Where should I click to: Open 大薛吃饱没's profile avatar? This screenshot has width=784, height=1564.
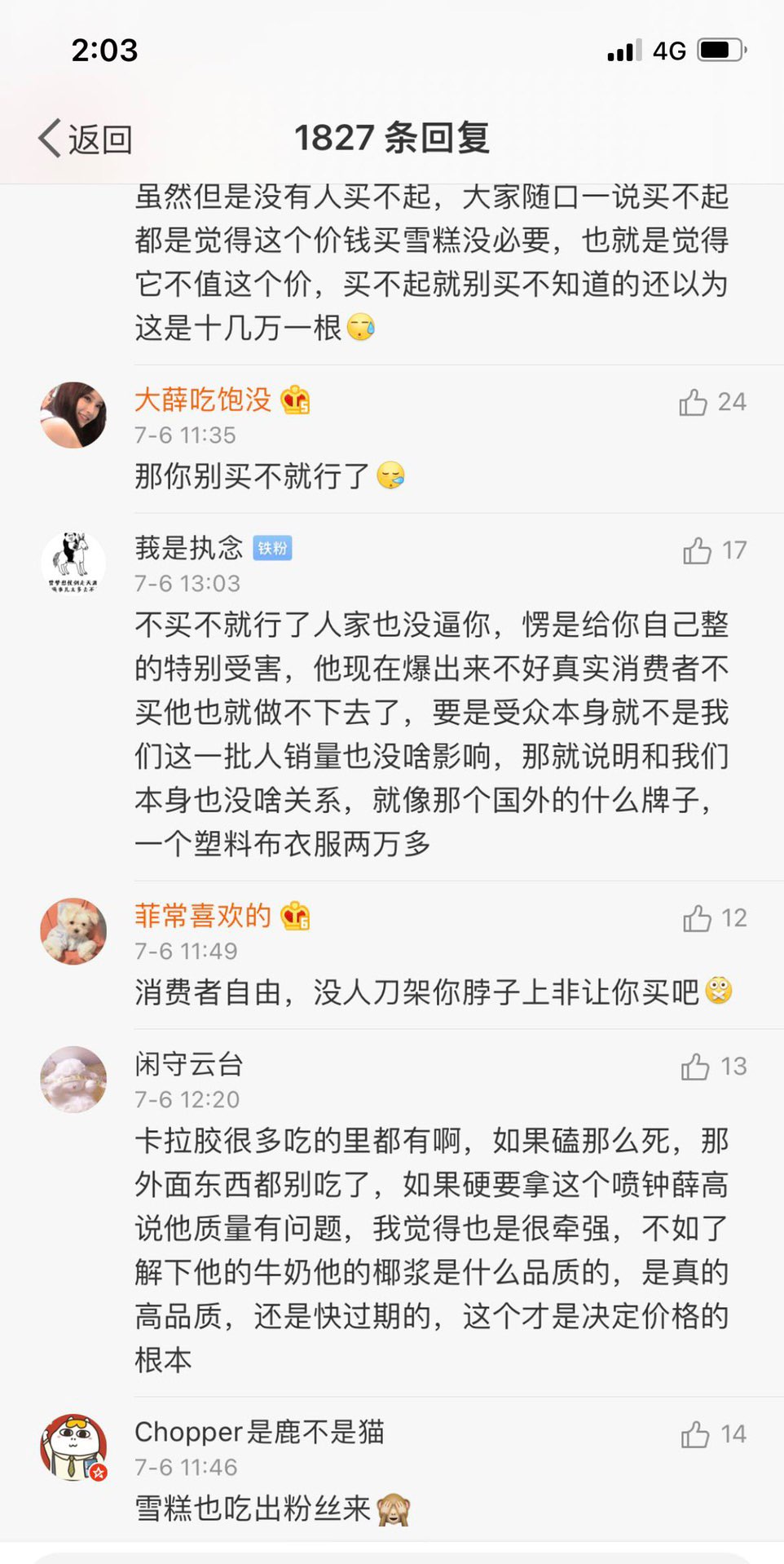73,415
